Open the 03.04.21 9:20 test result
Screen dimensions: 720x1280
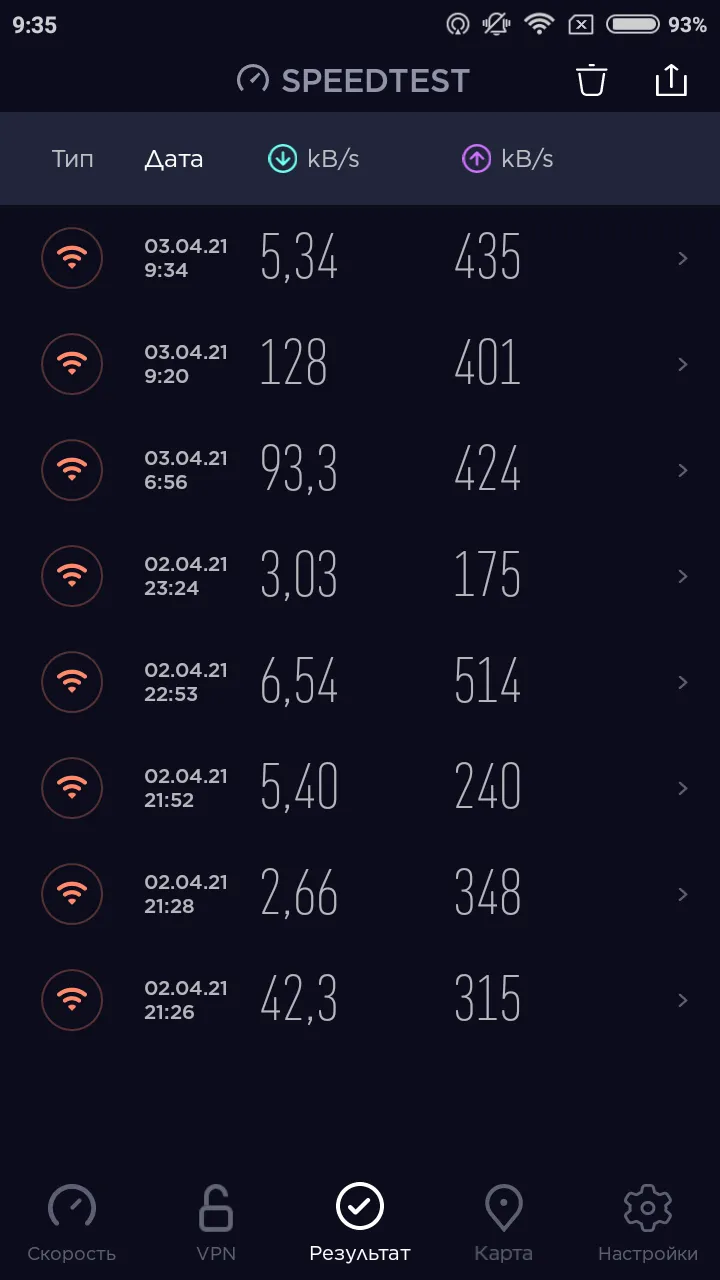pos(360,364)
